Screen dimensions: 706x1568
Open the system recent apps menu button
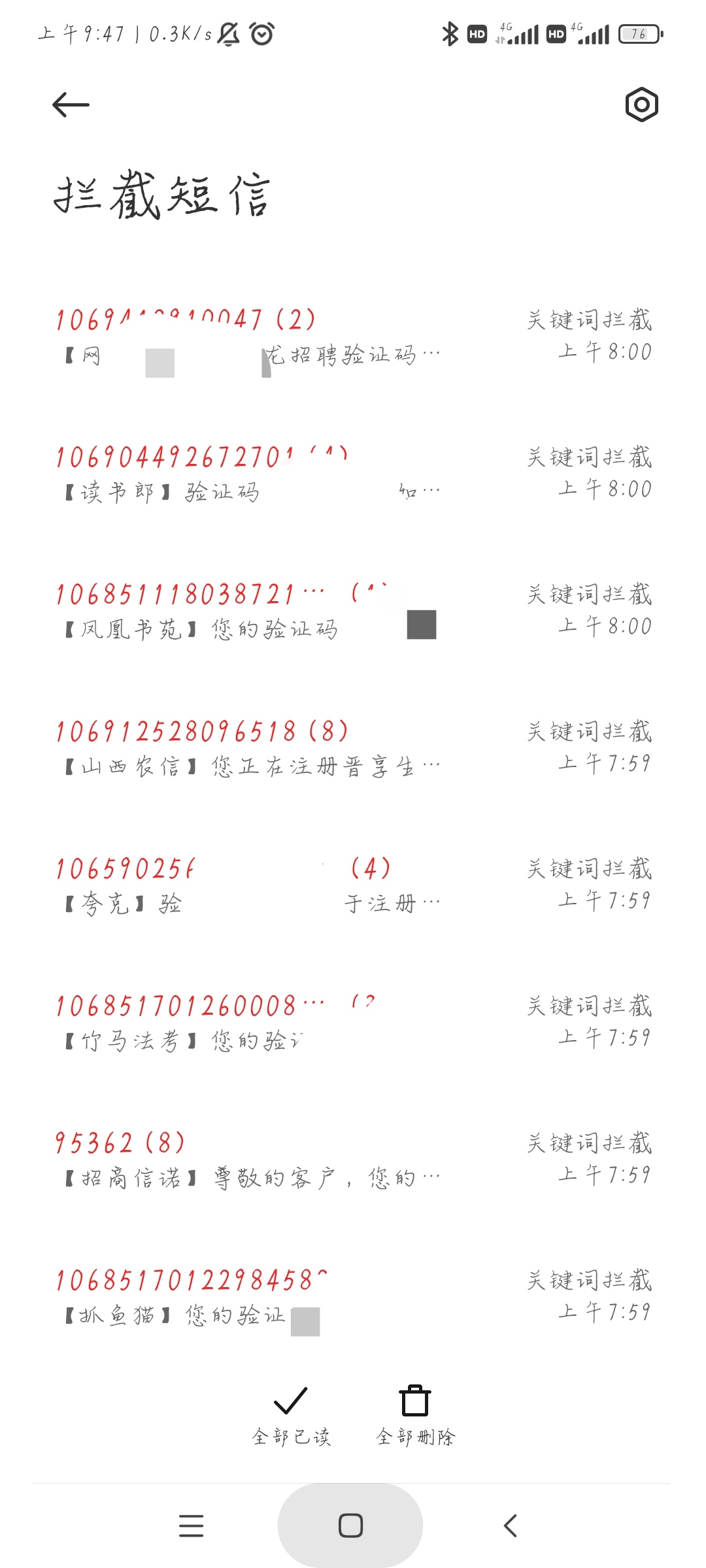click(x=191, y=1526)
